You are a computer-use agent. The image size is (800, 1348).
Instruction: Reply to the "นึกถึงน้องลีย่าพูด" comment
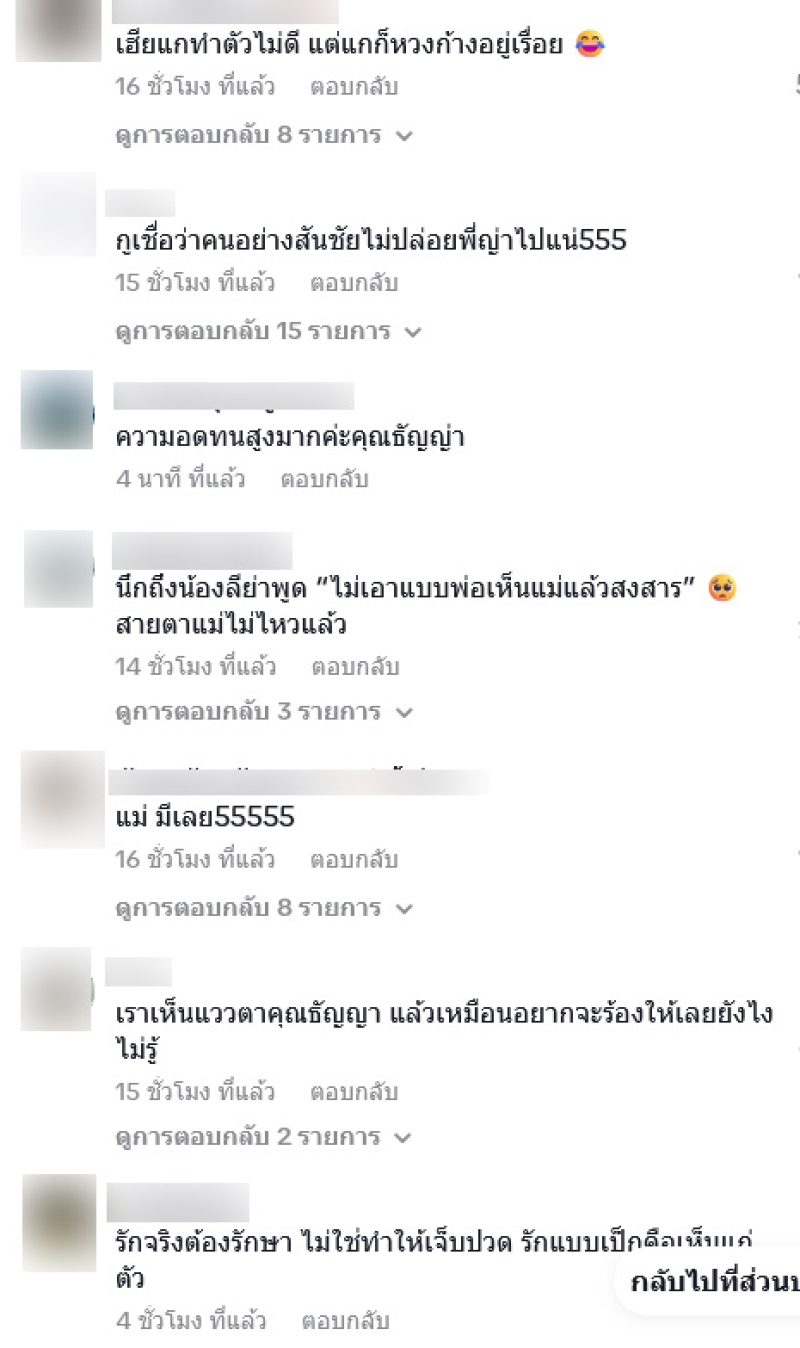click(355, 666)
